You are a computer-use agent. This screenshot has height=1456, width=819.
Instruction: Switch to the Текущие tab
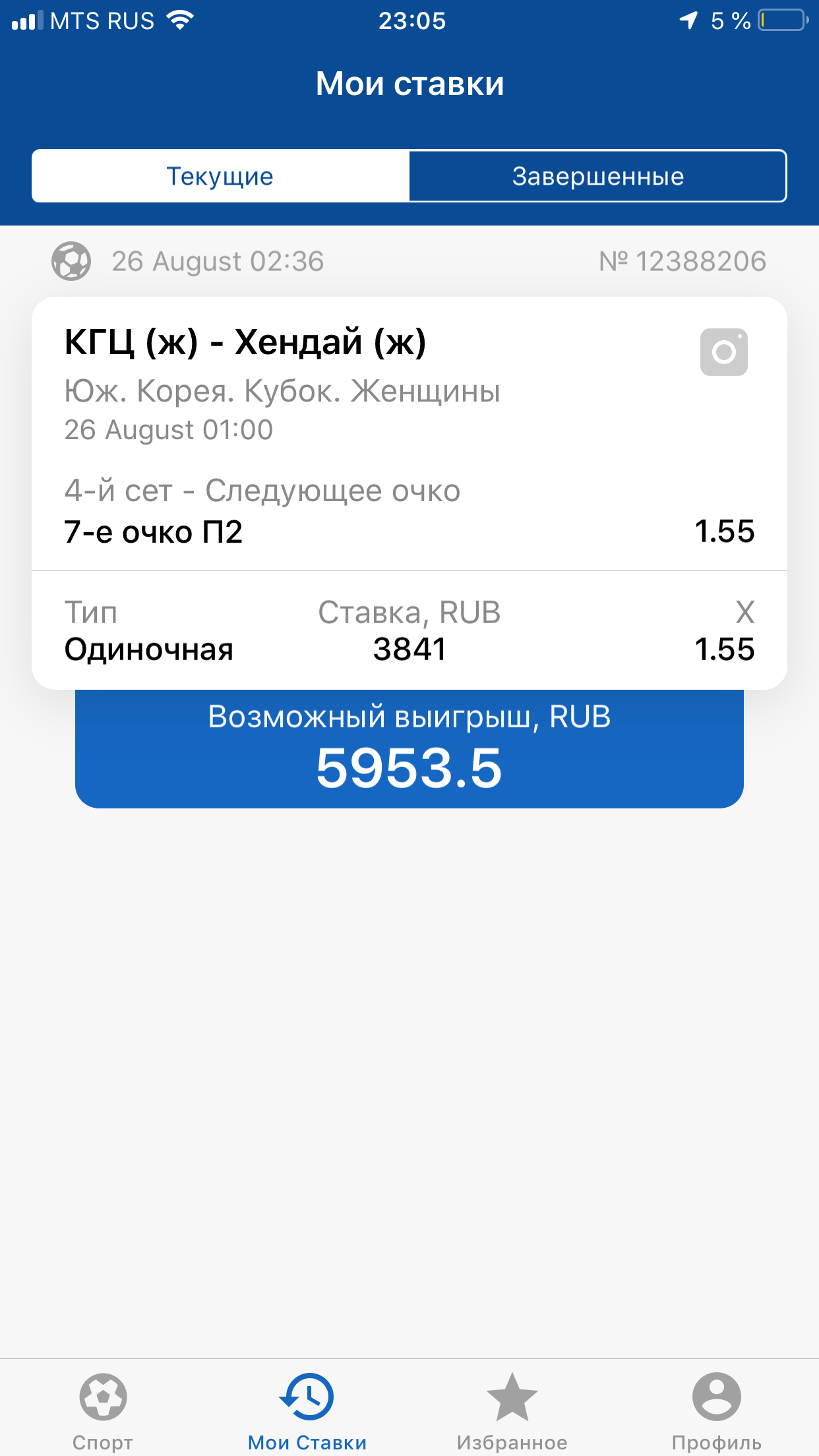220,176
